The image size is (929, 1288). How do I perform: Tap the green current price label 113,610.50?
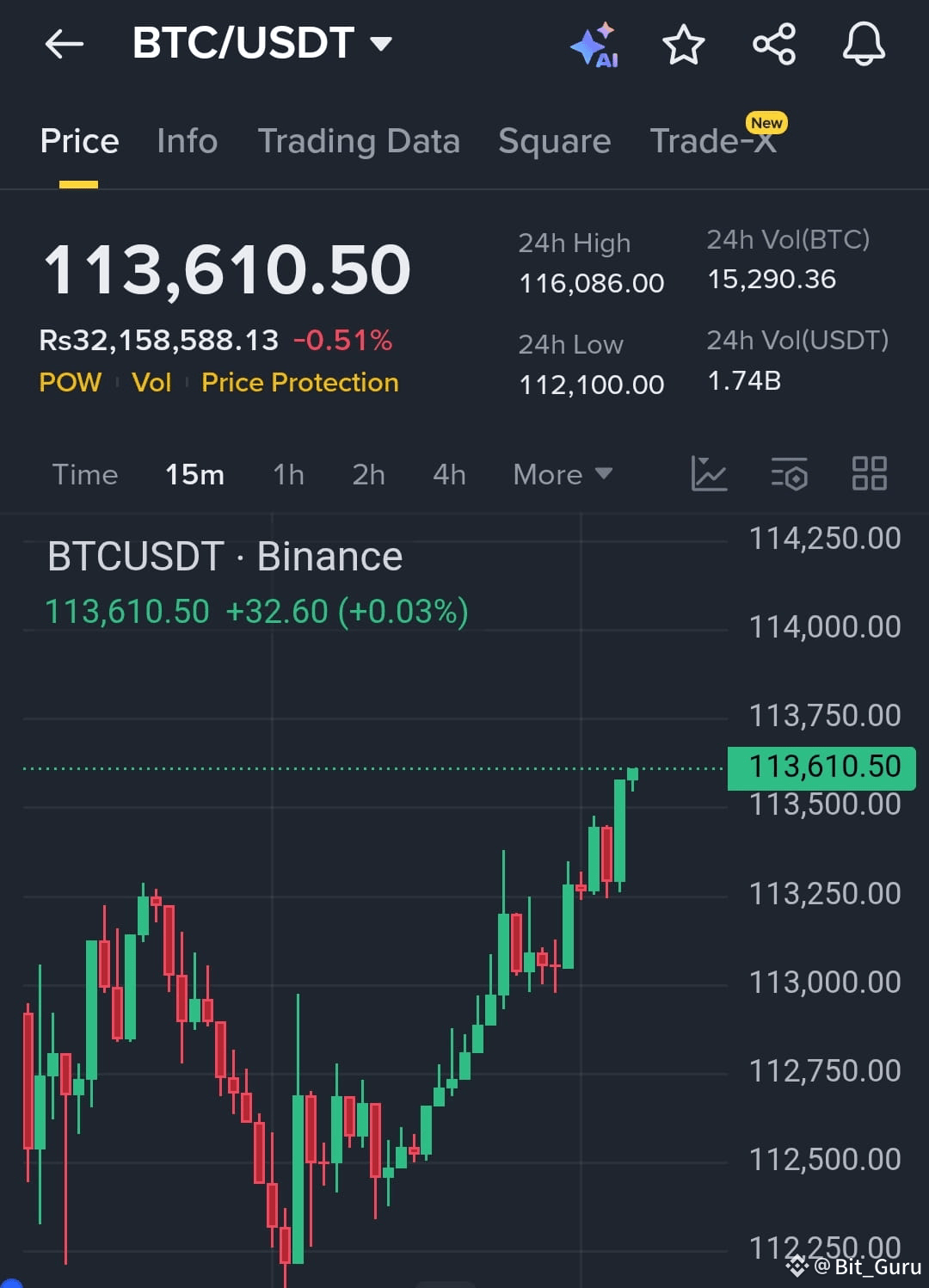(x=821, y=766)
